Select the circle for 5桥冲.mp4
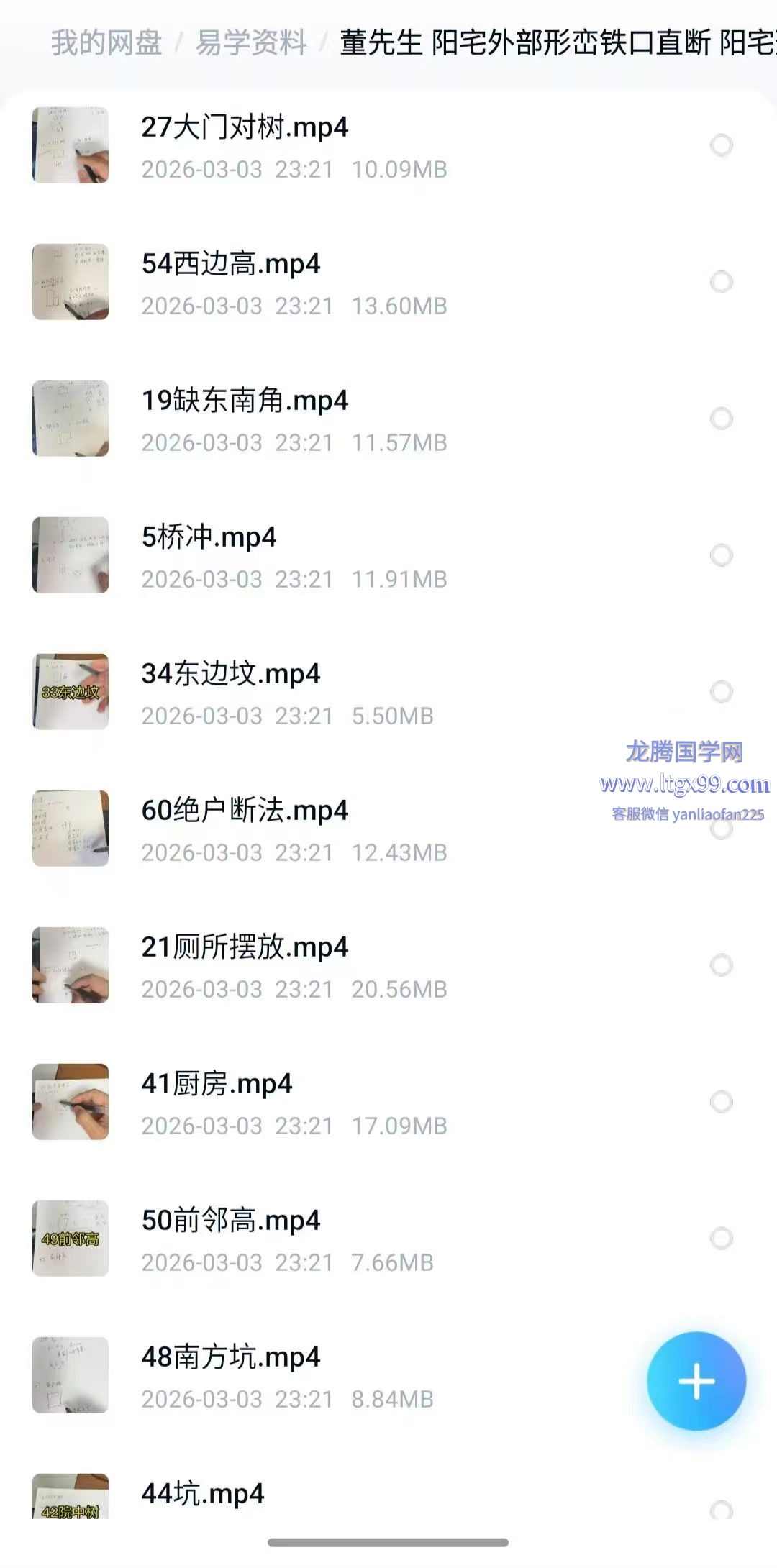This screenshot has width=777, height=1568. point(721,555)
